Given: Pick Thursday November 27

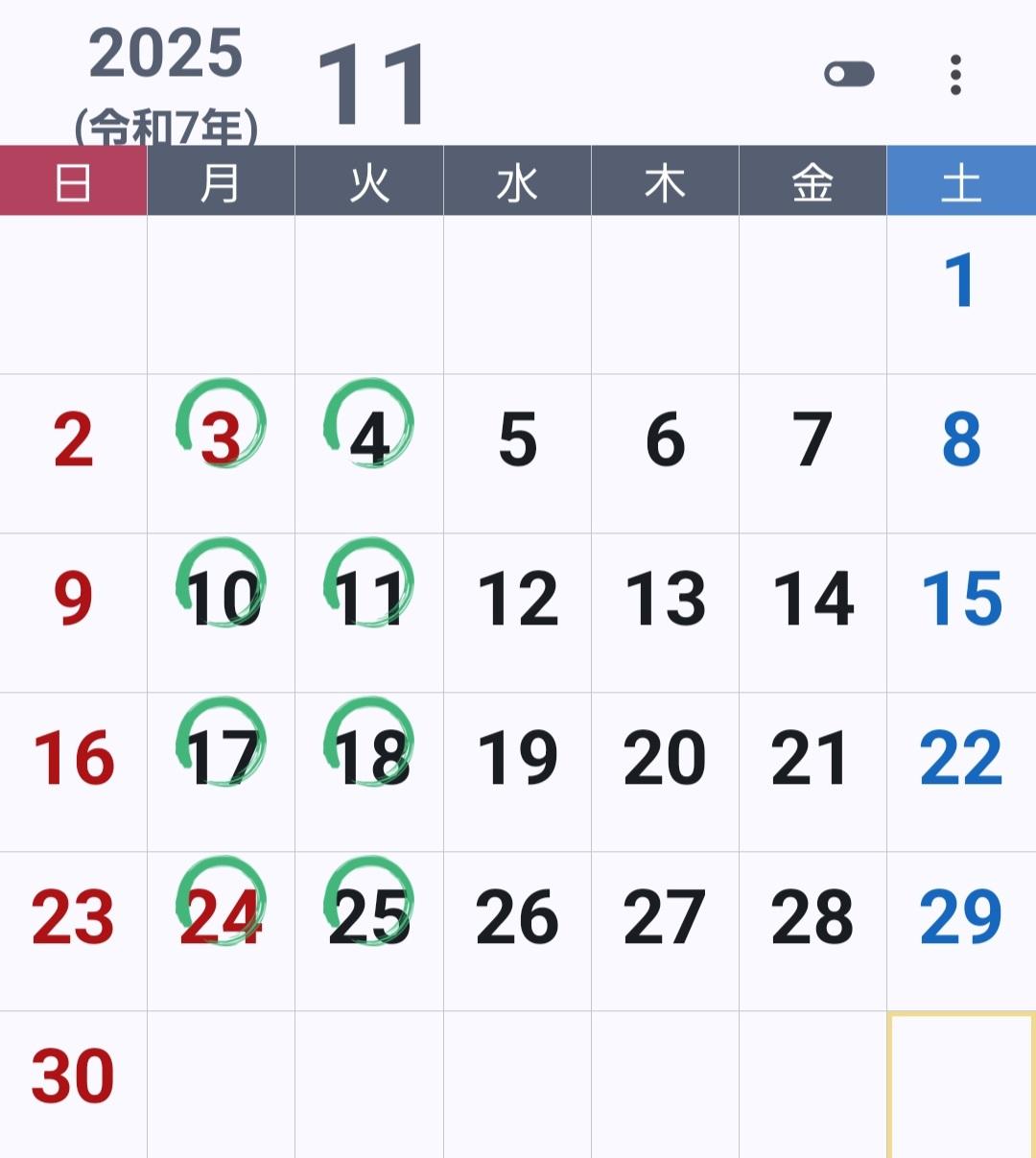Looking at the screenshot, I should click(665, 932).
